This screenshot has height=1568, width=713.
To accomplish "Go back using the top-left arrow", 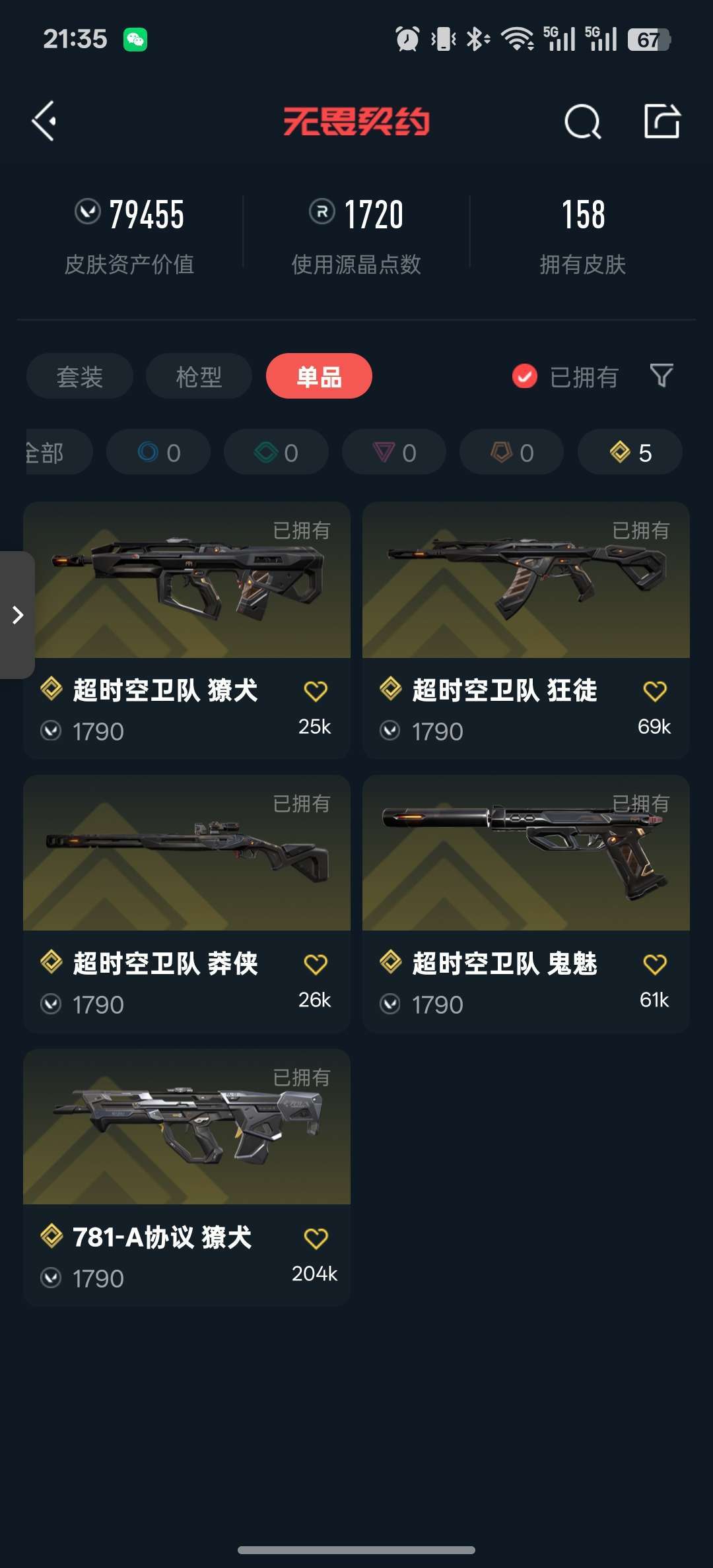I will (x=44, y=121).
